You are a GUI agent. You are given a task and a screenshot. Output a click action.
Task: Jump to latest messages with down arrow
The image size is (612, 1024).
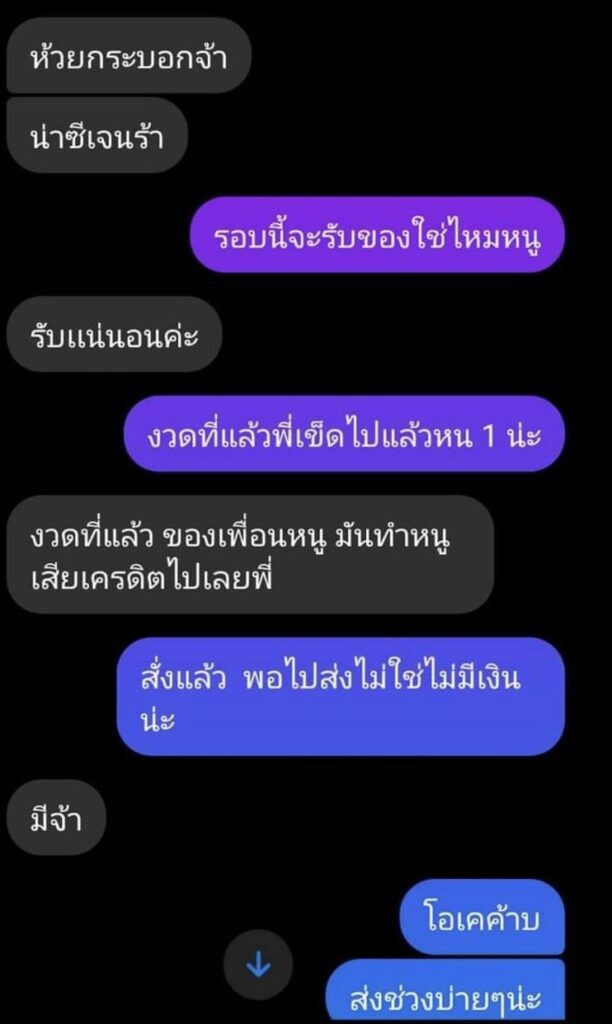pos(259,965)
